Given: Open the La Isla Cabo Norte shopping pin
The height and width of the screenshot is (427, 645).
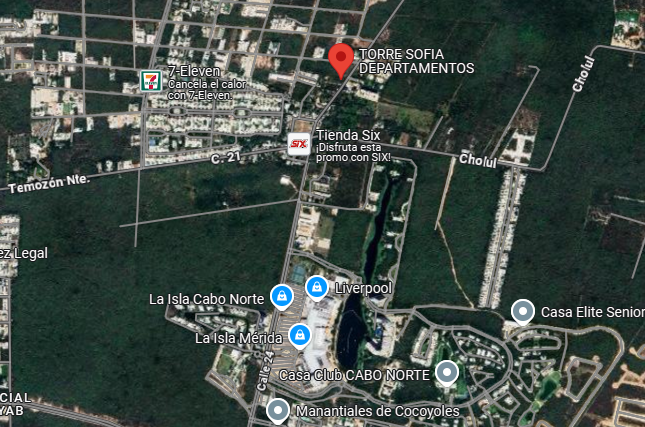Looking at the screenshot, I should pos(282,297).
